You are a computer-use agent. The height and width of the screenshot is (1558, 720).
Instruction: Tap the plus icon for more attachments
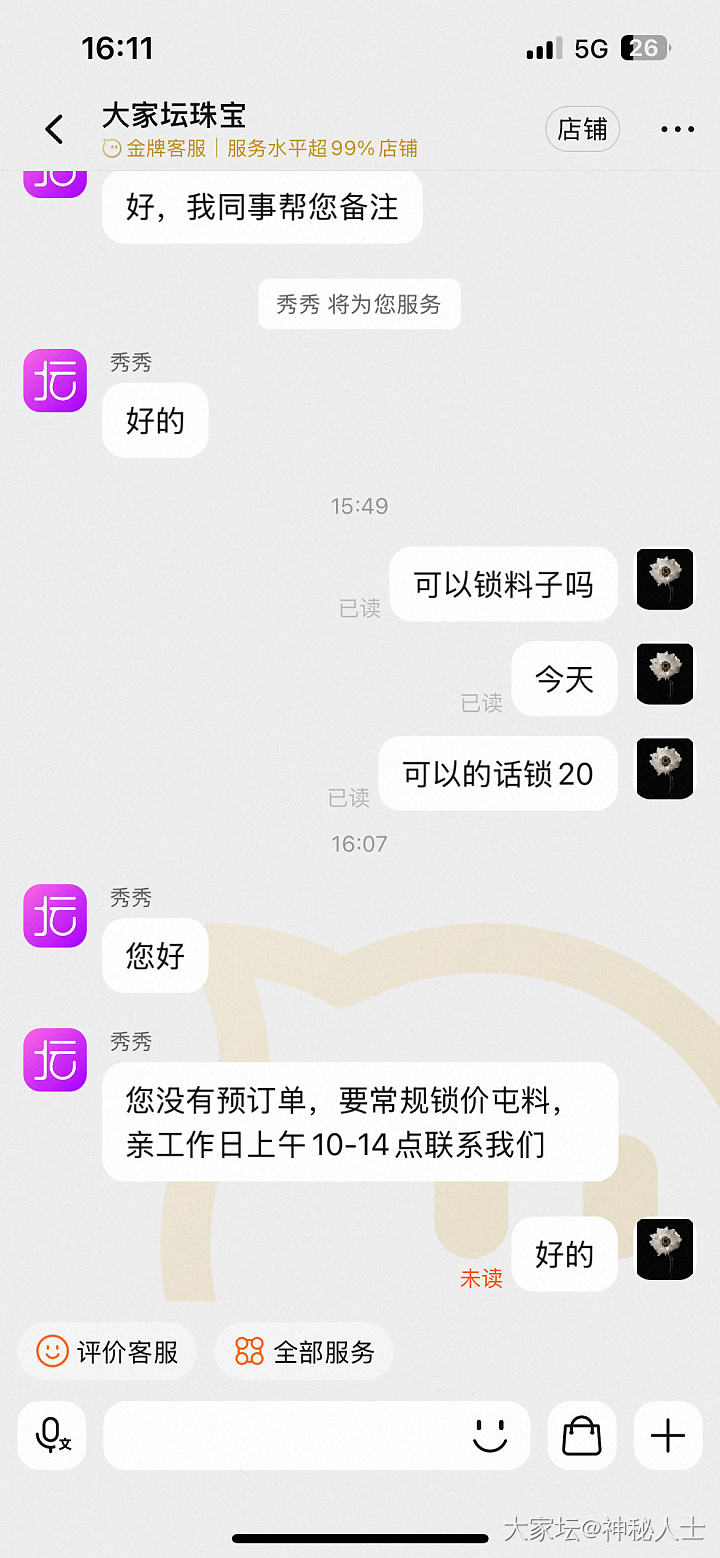pyautogui.click(x=668, y=1436)
